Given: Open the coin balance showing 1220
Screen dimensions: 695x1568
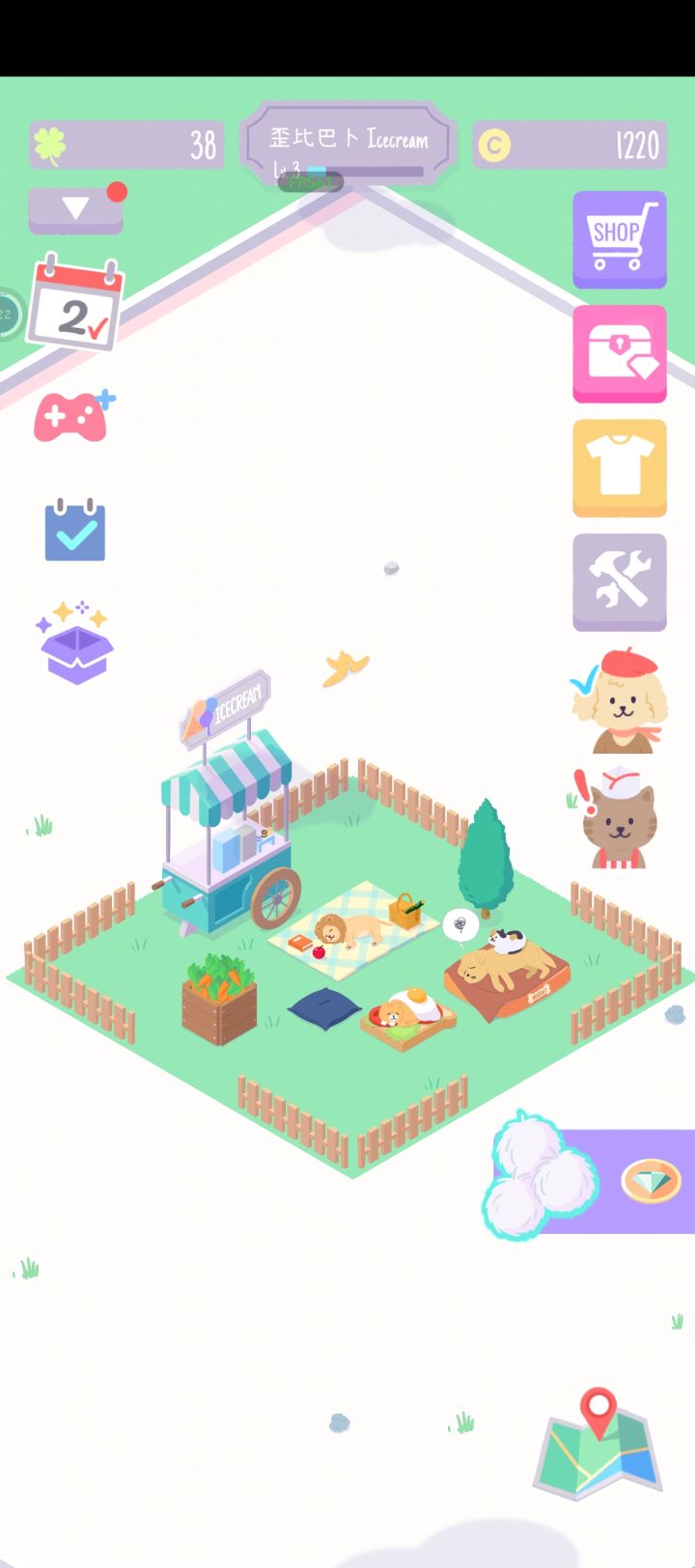Looking at the screenshot, I should point(570,143).
